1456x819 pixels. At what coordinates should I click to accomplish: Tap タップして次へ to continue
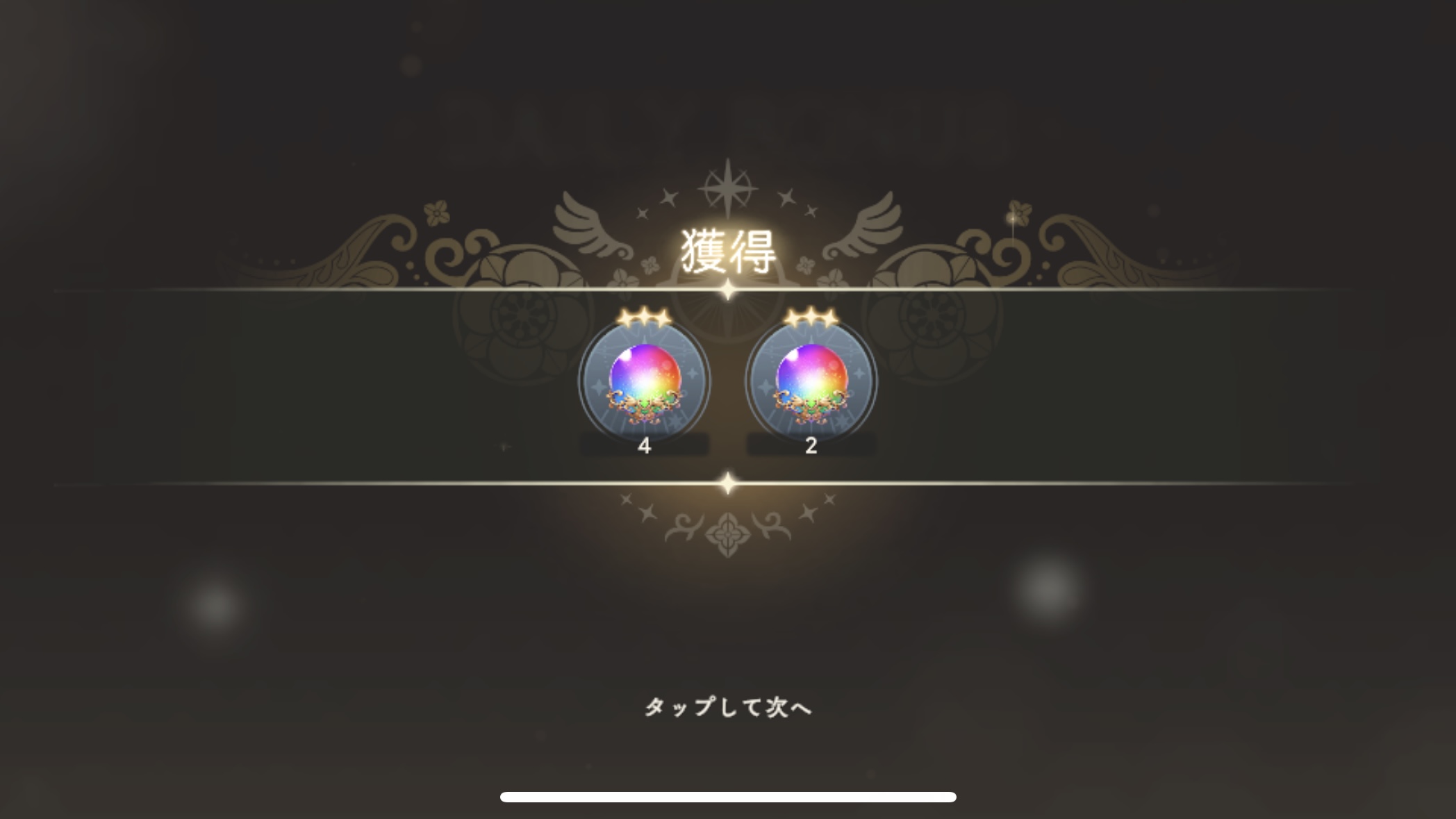pos(728,707)
